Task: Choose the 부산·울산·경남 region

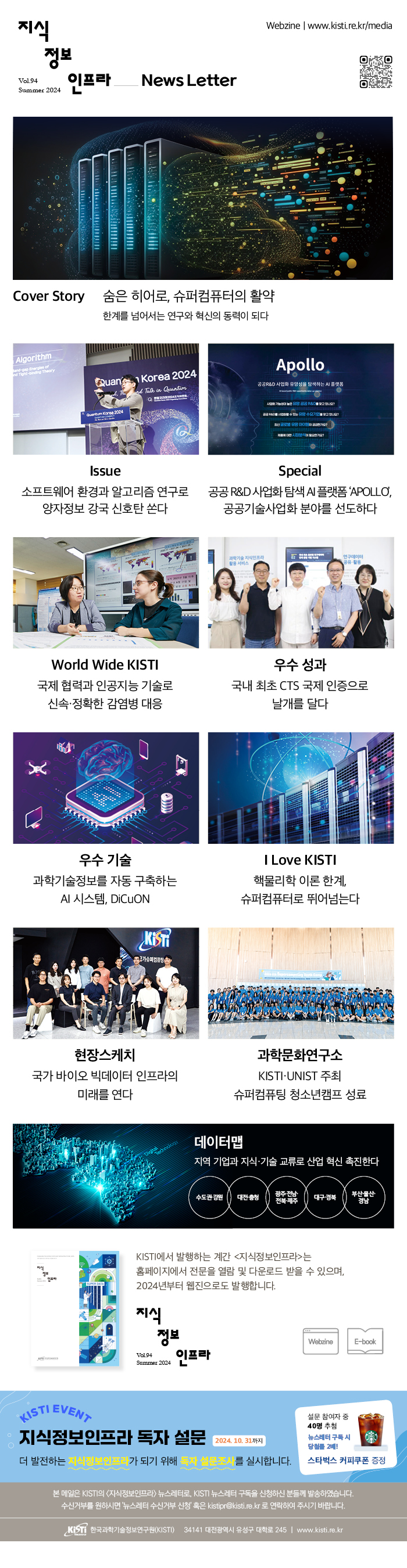Action: [364, 1197]
